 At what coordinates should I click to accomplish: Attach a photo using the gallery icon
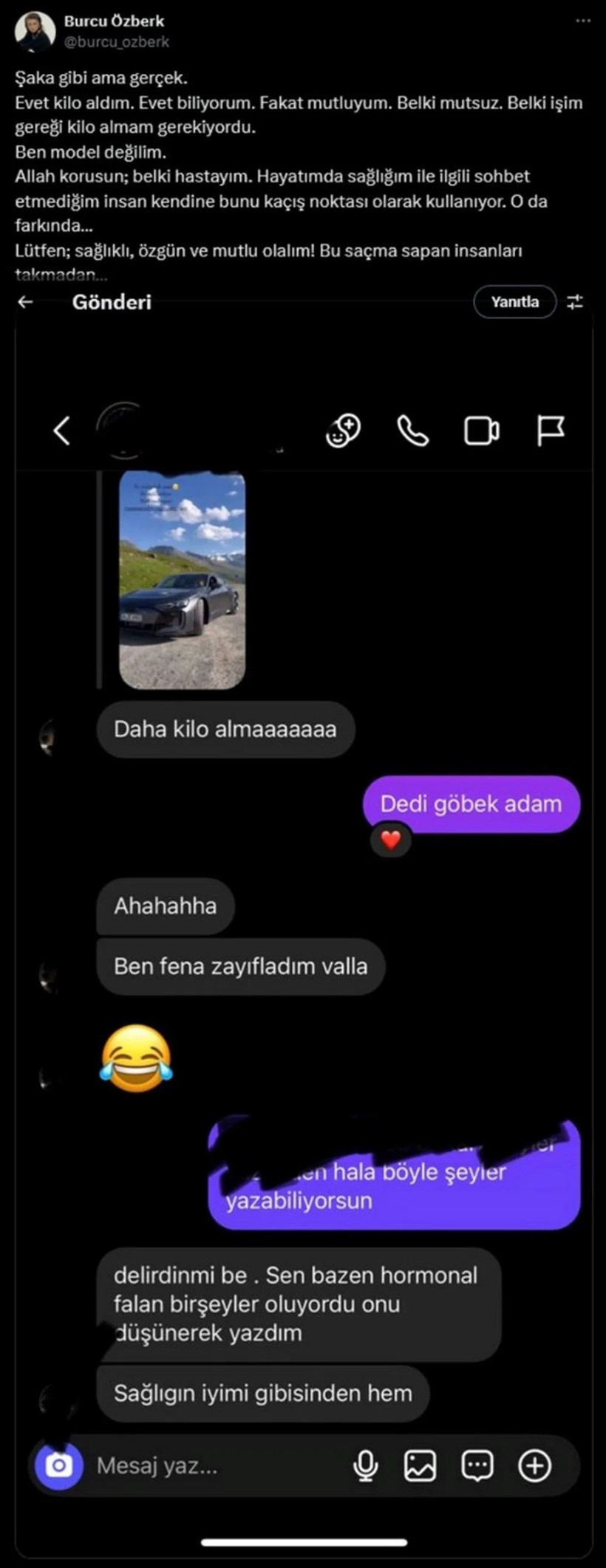coord(419,1465)
